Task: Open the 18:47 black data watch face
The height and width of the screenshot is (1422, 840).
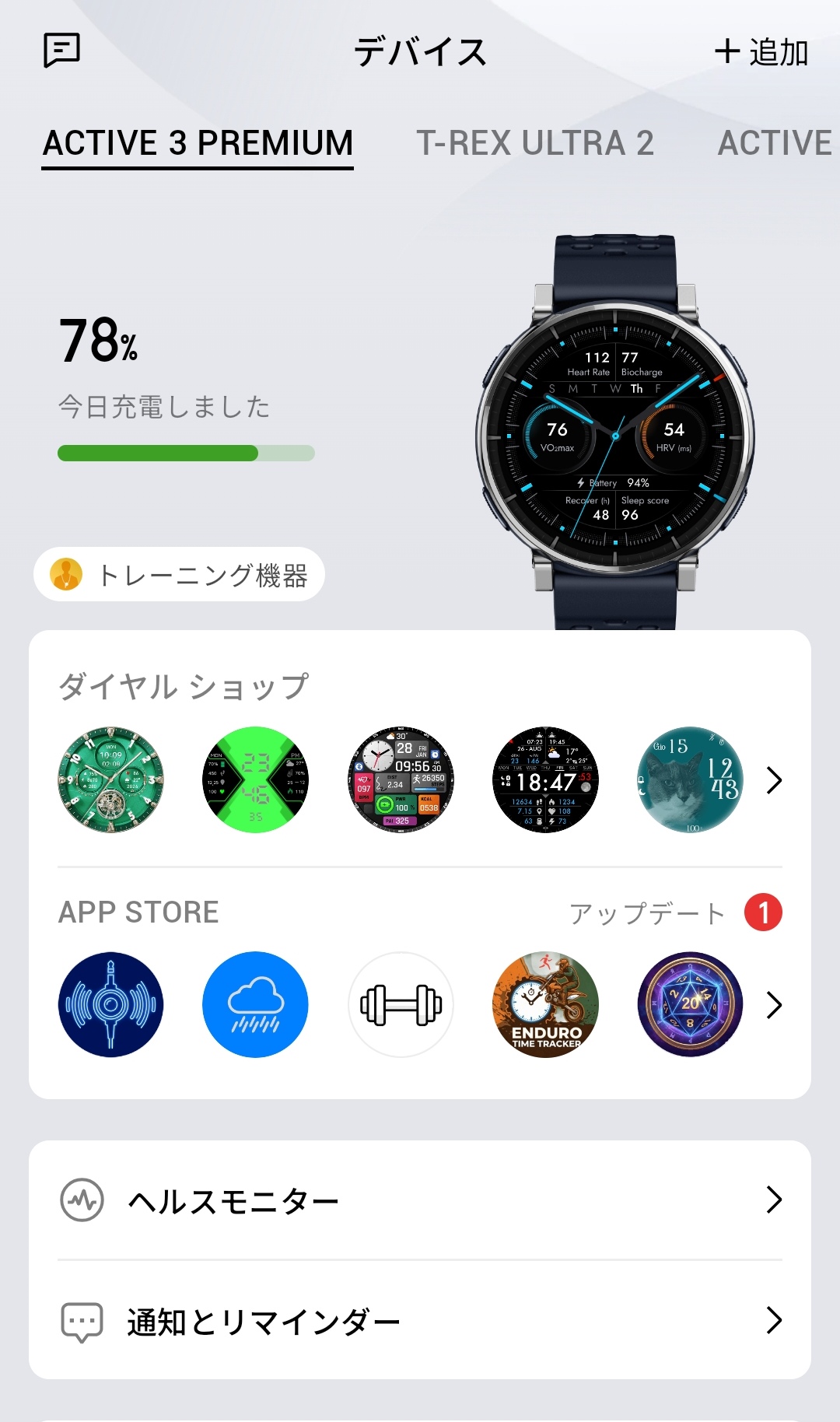Action: coord(545,780)
